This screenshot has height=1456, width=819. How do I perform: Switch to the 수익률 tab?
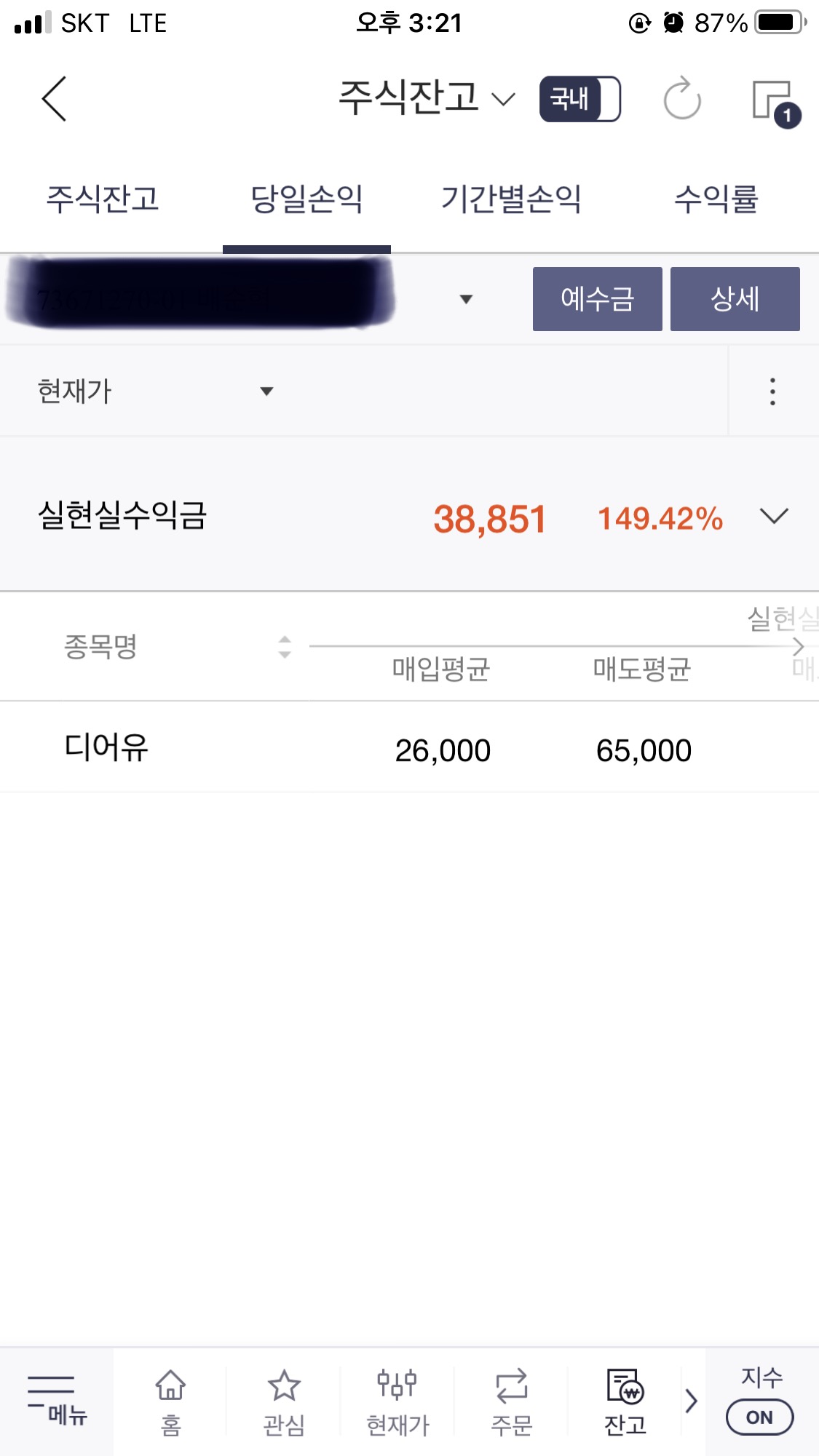(716, 199)
